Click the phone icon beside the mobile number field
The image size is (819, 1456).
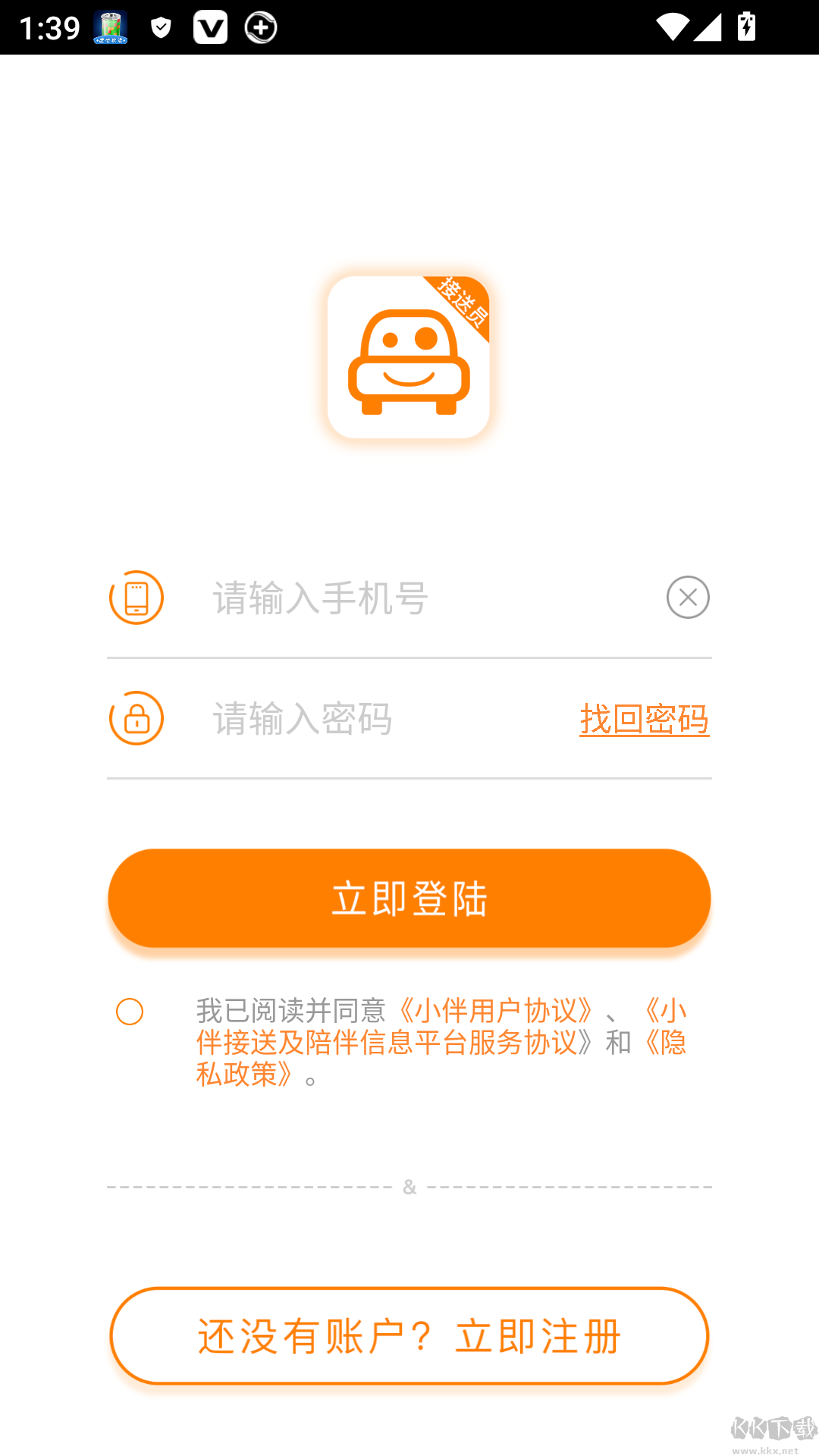136,598
